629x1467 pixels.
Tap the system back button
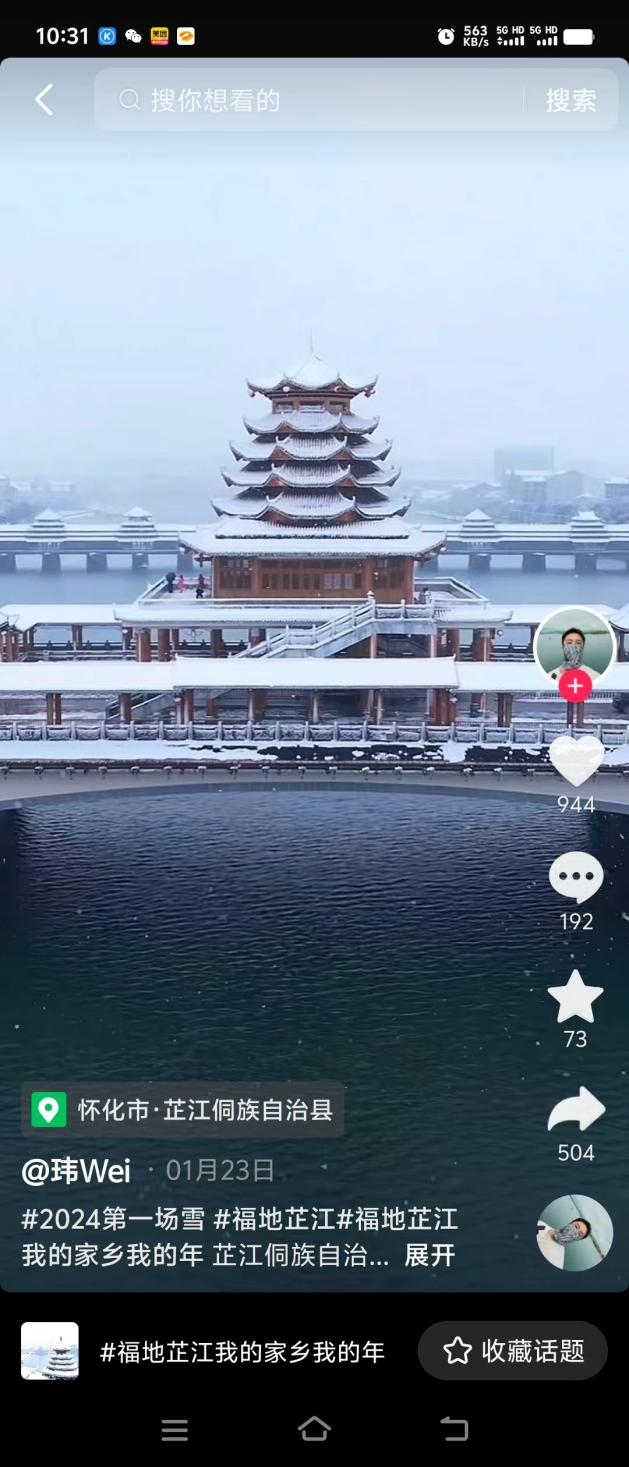pos(454,1430)
